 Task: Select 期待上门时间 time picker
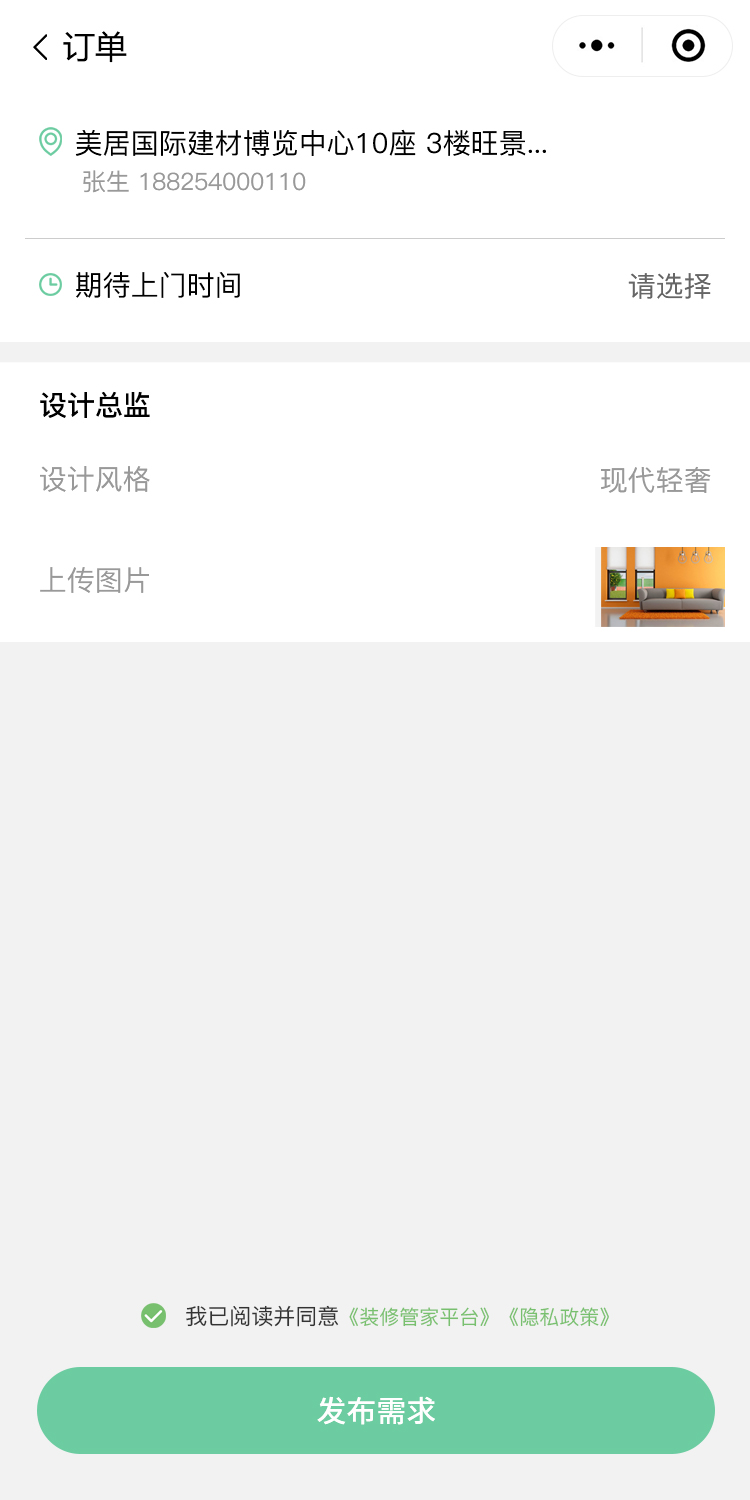tap(668, 286)
